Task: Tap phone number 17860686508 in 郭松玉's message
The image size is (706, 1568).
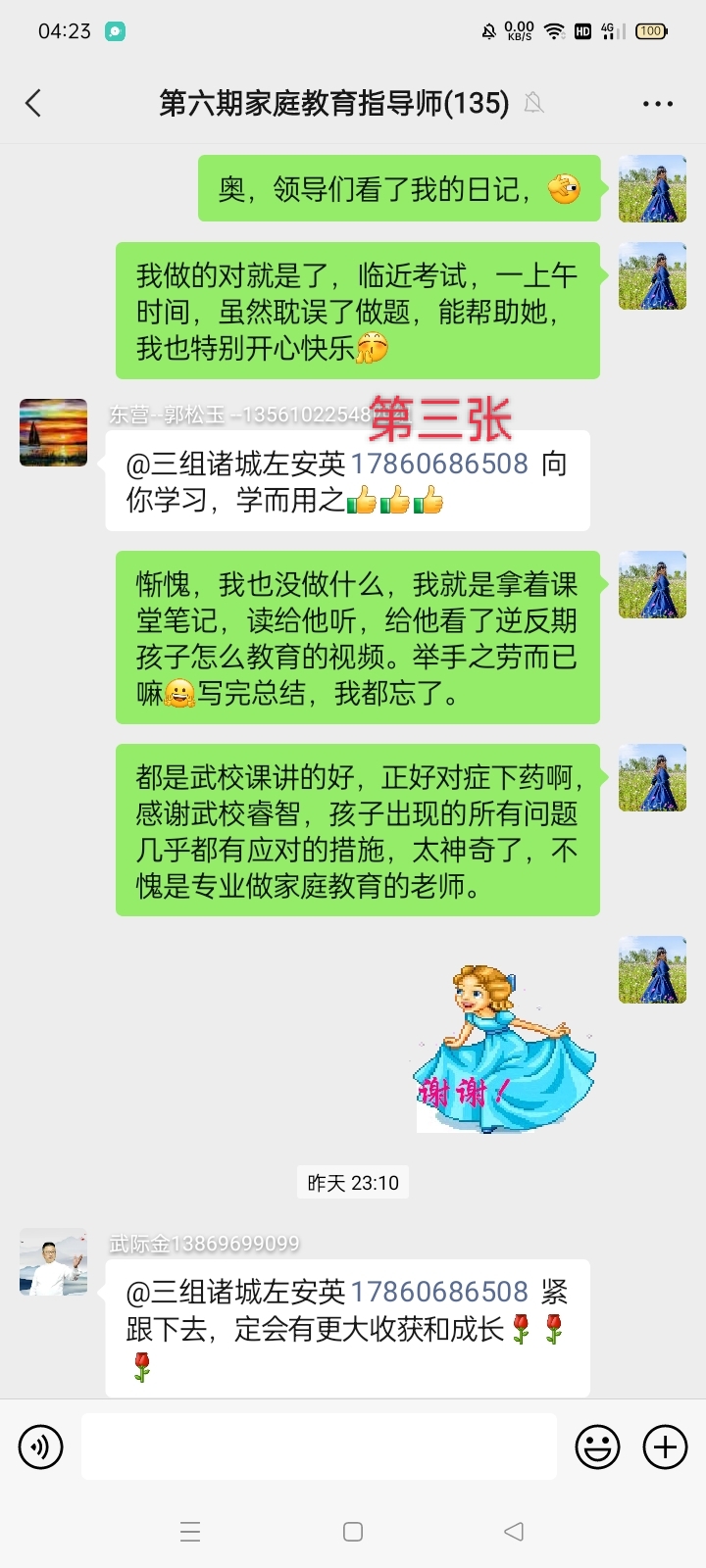Action: click(x=440, y=464)
